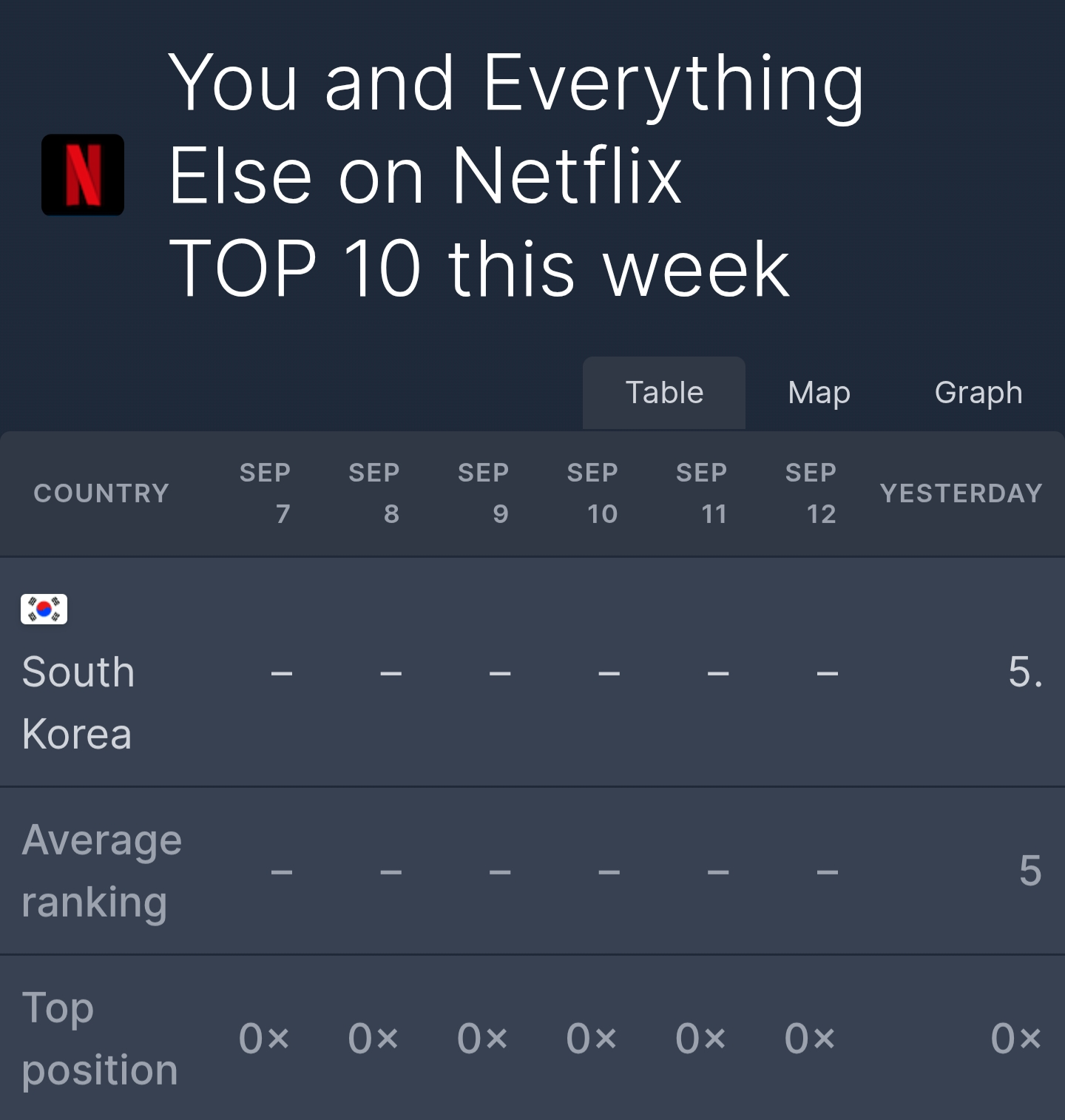The width and height of the screenshot is (1065, 1120).
Task: Click the Top position row label
Action: tap(100, 1039)
